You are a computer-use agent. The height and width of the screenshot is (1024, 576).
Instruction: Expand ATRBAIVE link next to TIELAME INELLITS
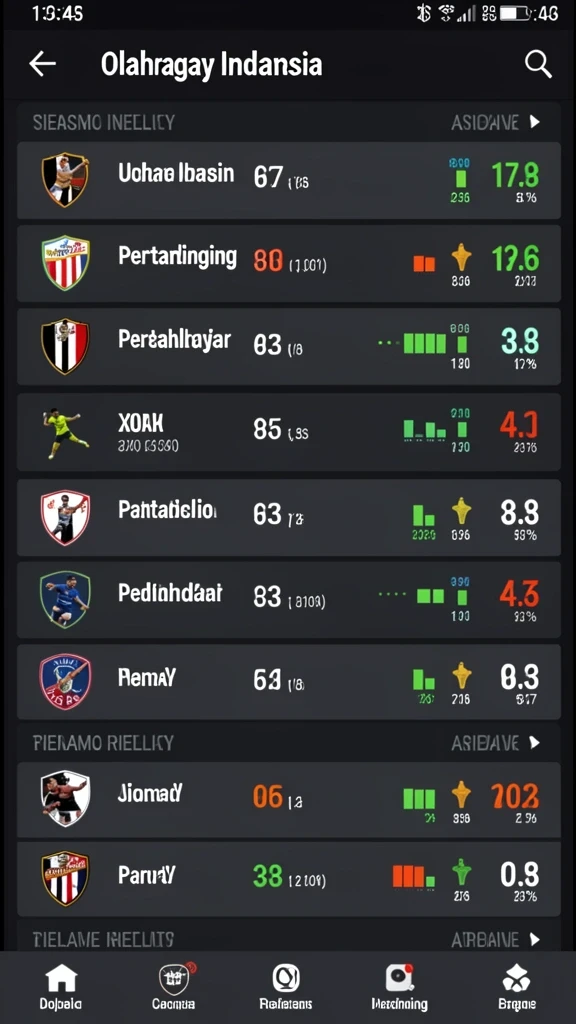[x=496, y=940]
